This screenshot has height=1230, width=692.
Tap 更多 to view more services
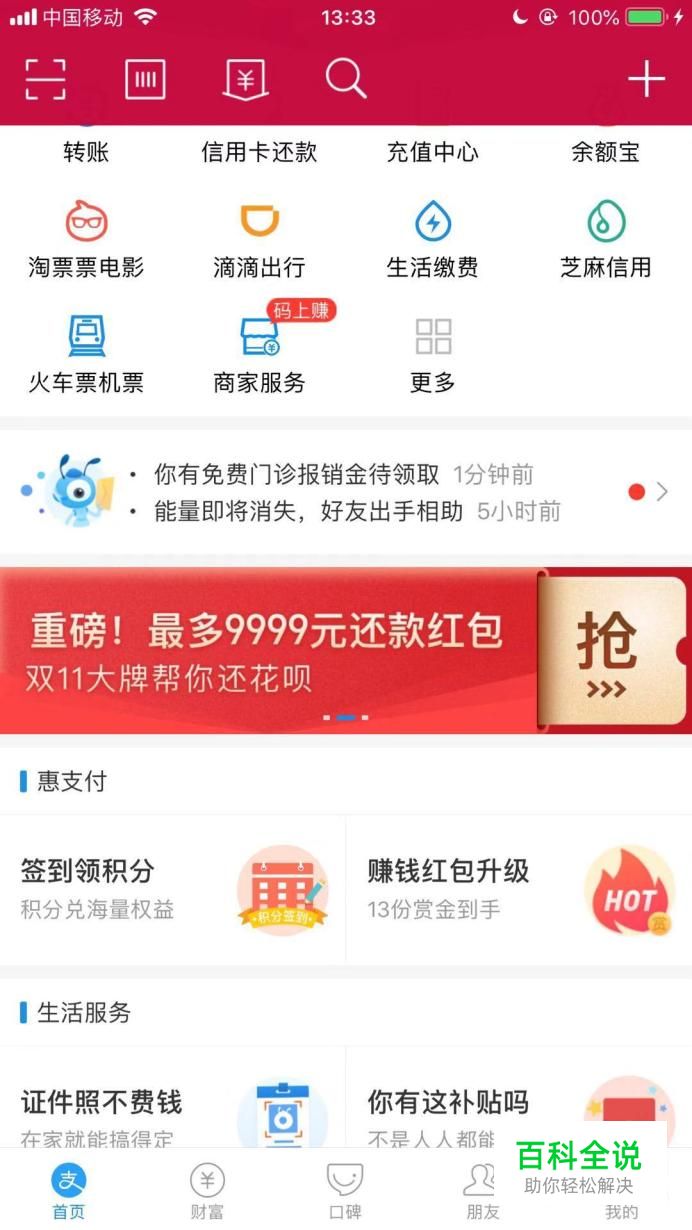pos(432,353)
